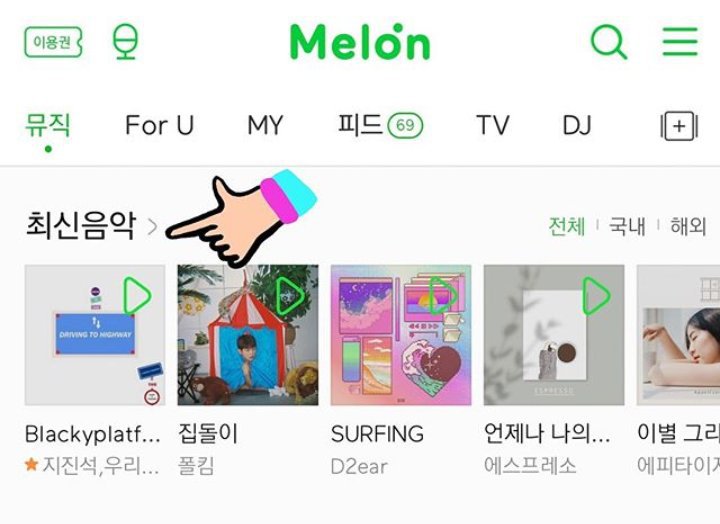Play the 집돌이 album
720x524 pixels.
[291, 296]
